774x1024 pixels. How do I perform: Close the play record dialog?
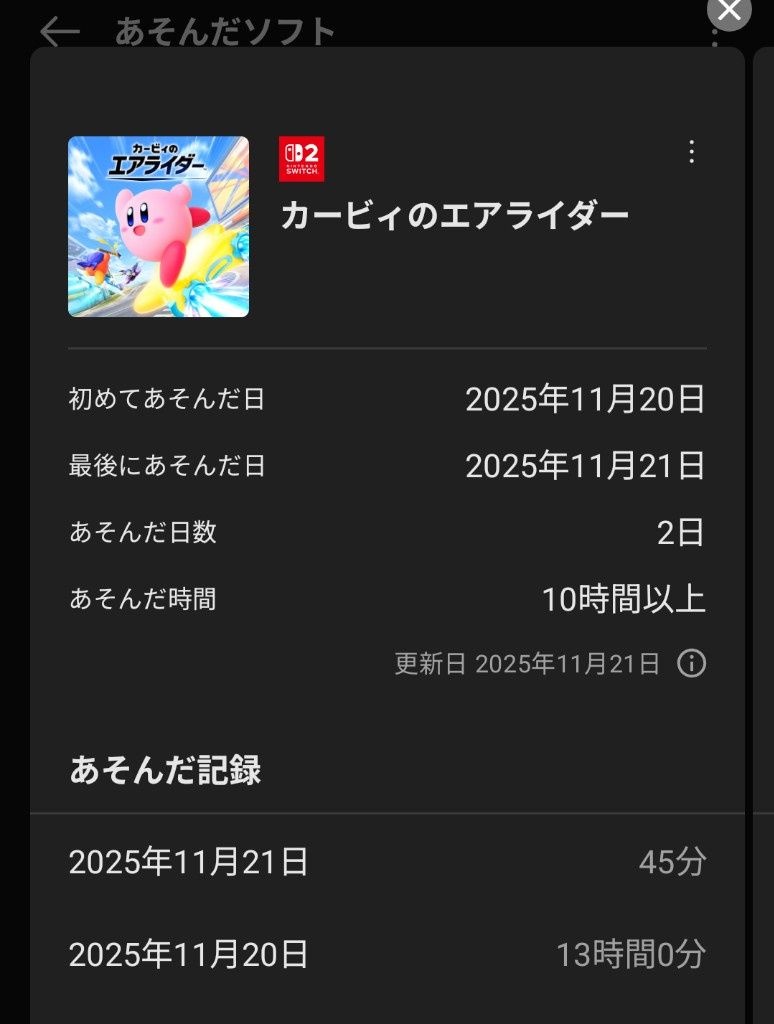(x=729, y=11)
